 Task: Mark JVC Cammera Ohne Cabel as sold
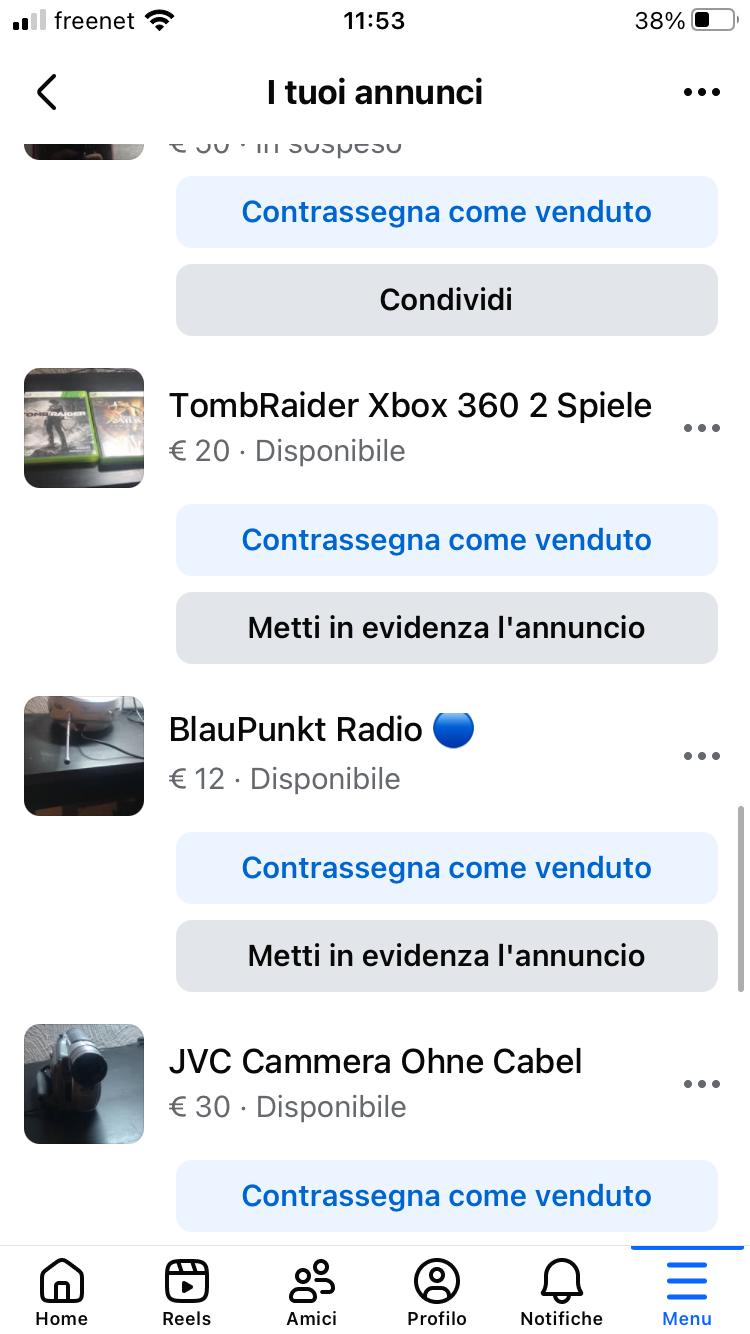point(446,1195)
